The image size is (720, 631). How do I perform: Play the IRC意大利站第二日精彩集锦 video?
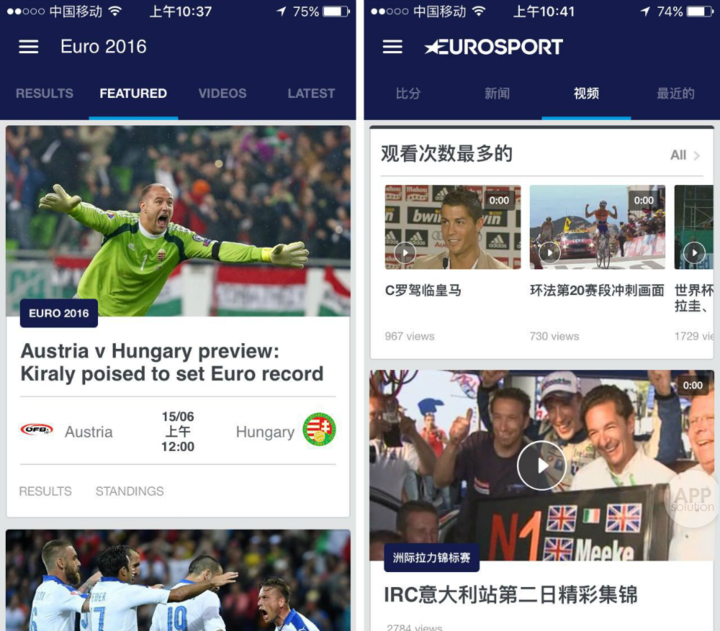click(541, 465)
